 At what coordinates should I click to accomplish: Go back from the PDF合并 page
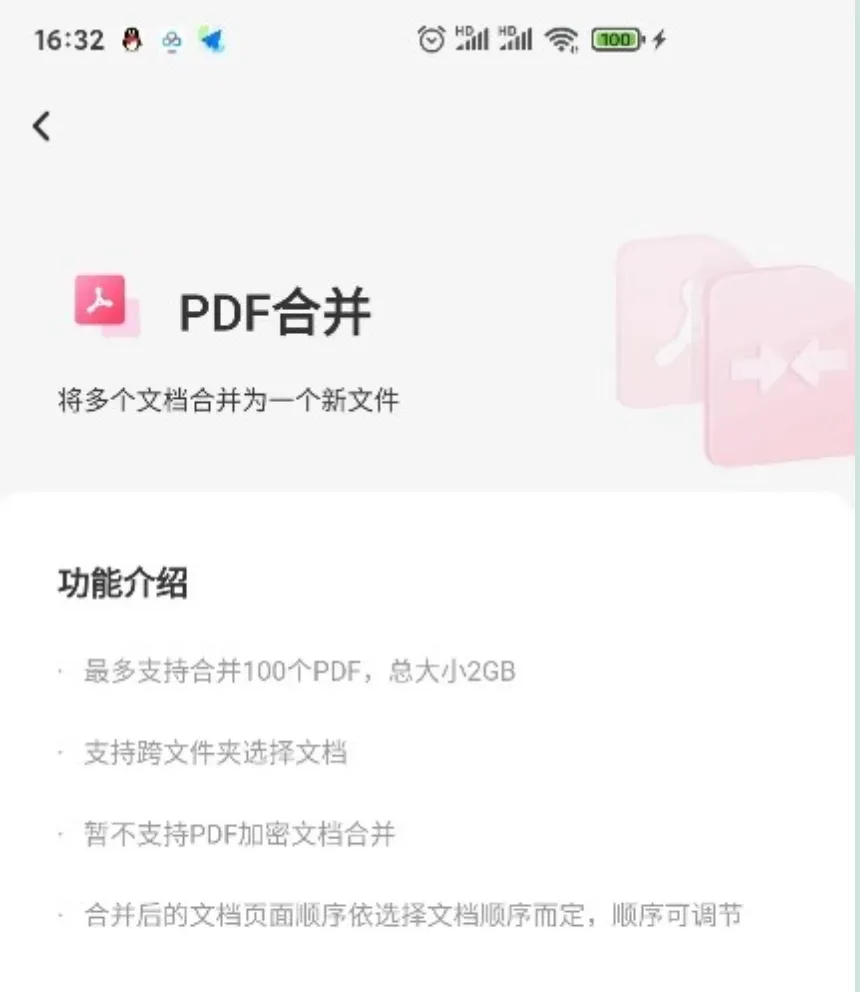[41, 126]
